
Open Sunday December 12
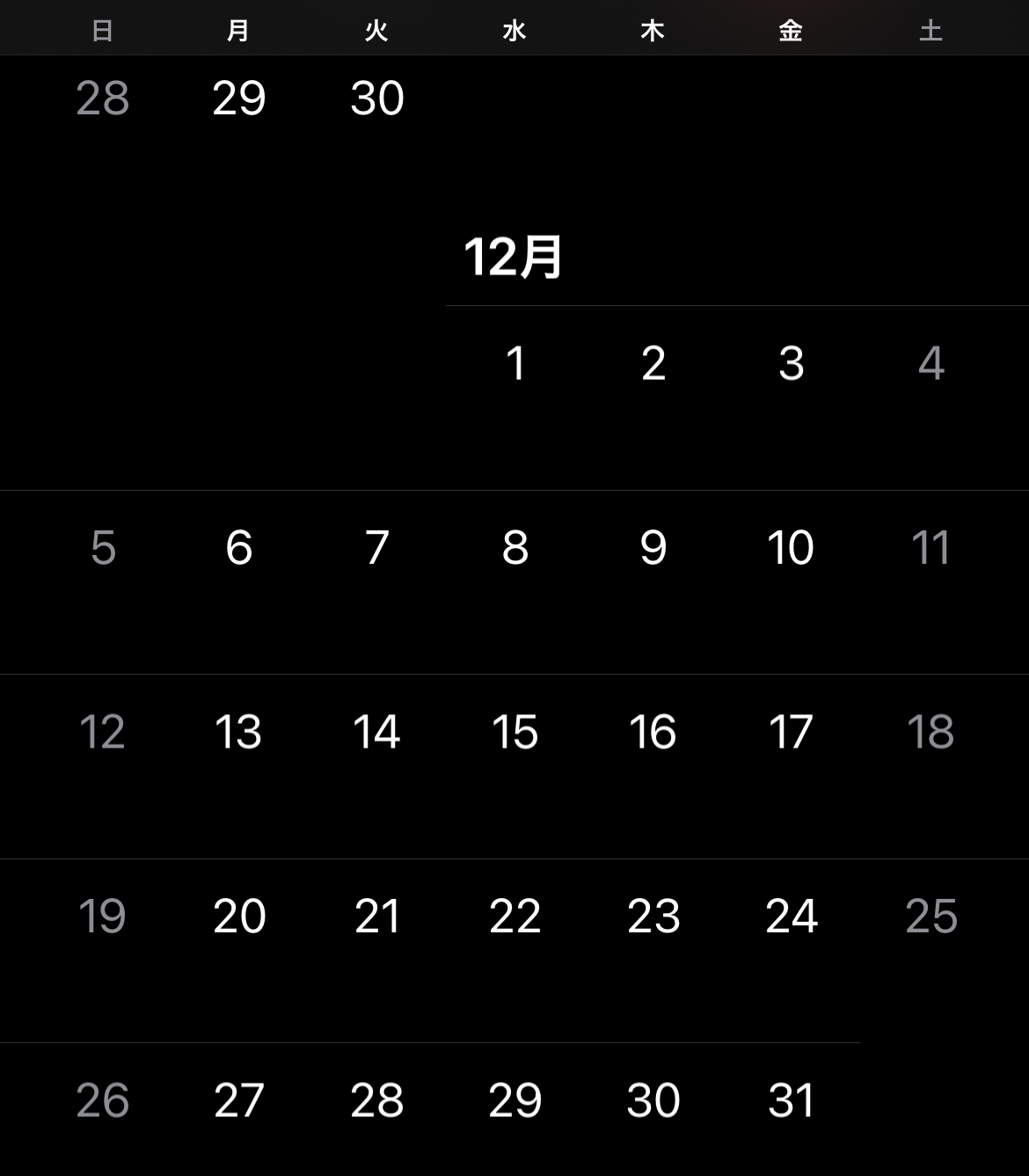(102, 732)
